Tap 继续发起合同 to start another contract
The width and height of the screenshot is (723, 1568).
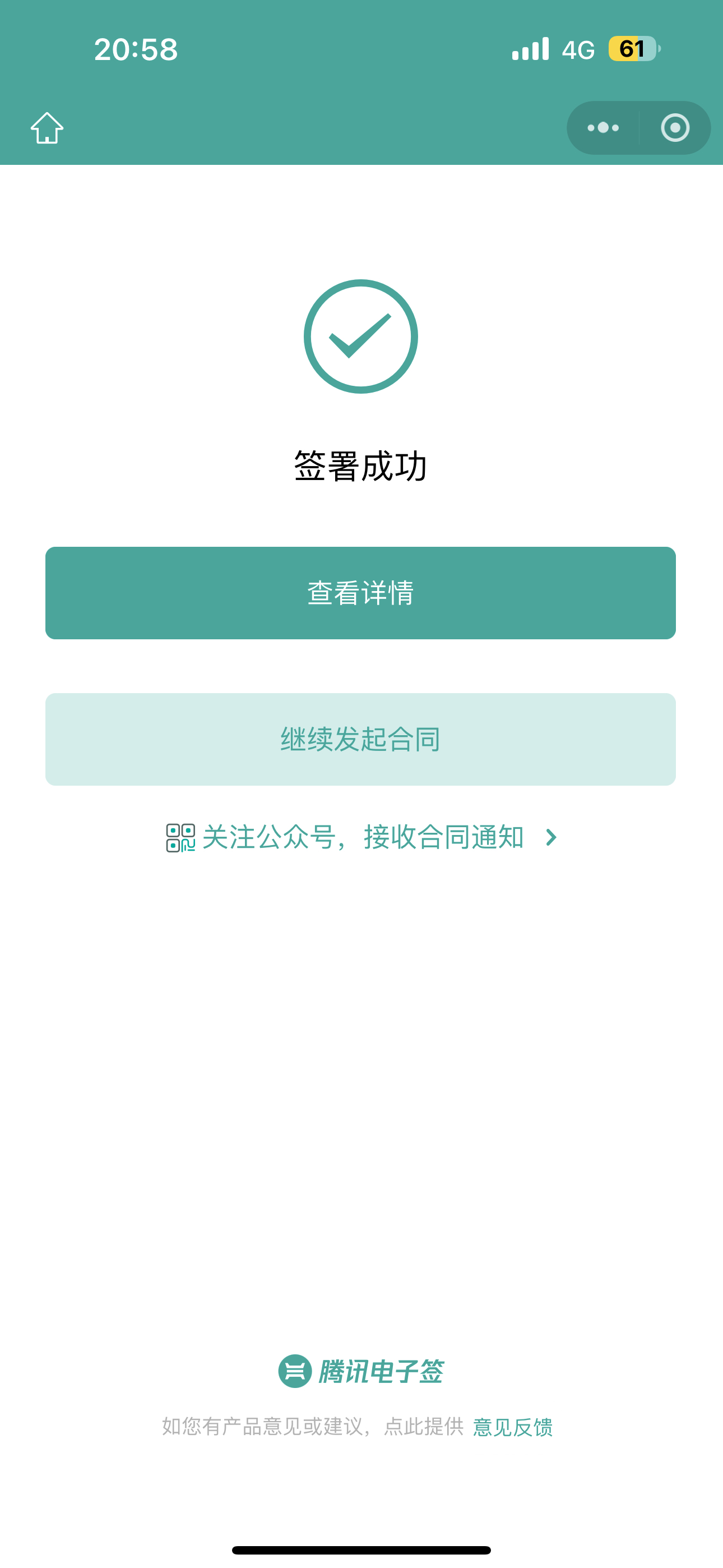coord(360,739)
